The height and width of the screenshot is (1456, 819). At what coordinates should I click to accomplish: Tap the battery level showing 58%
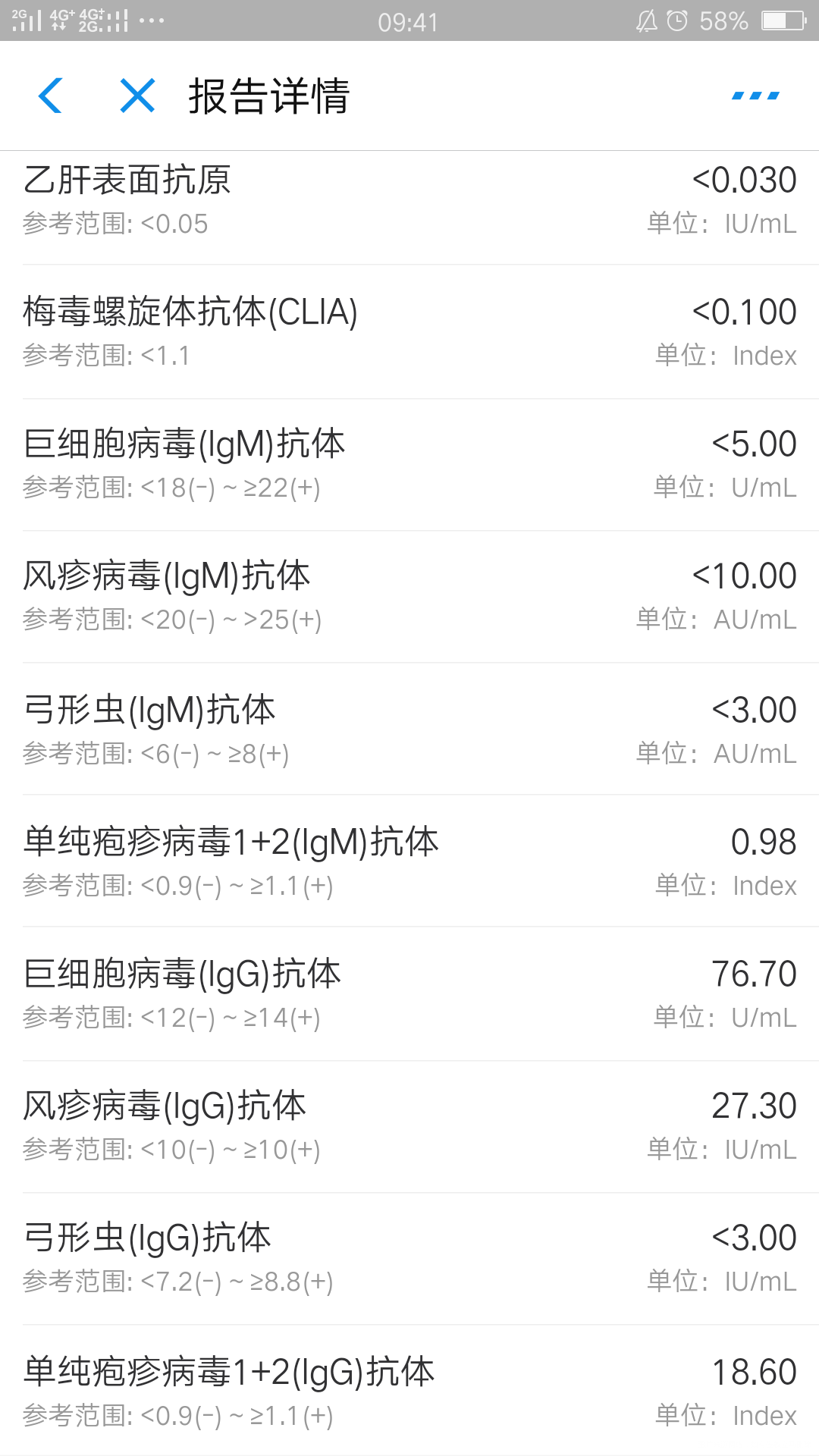coord(726,20)
